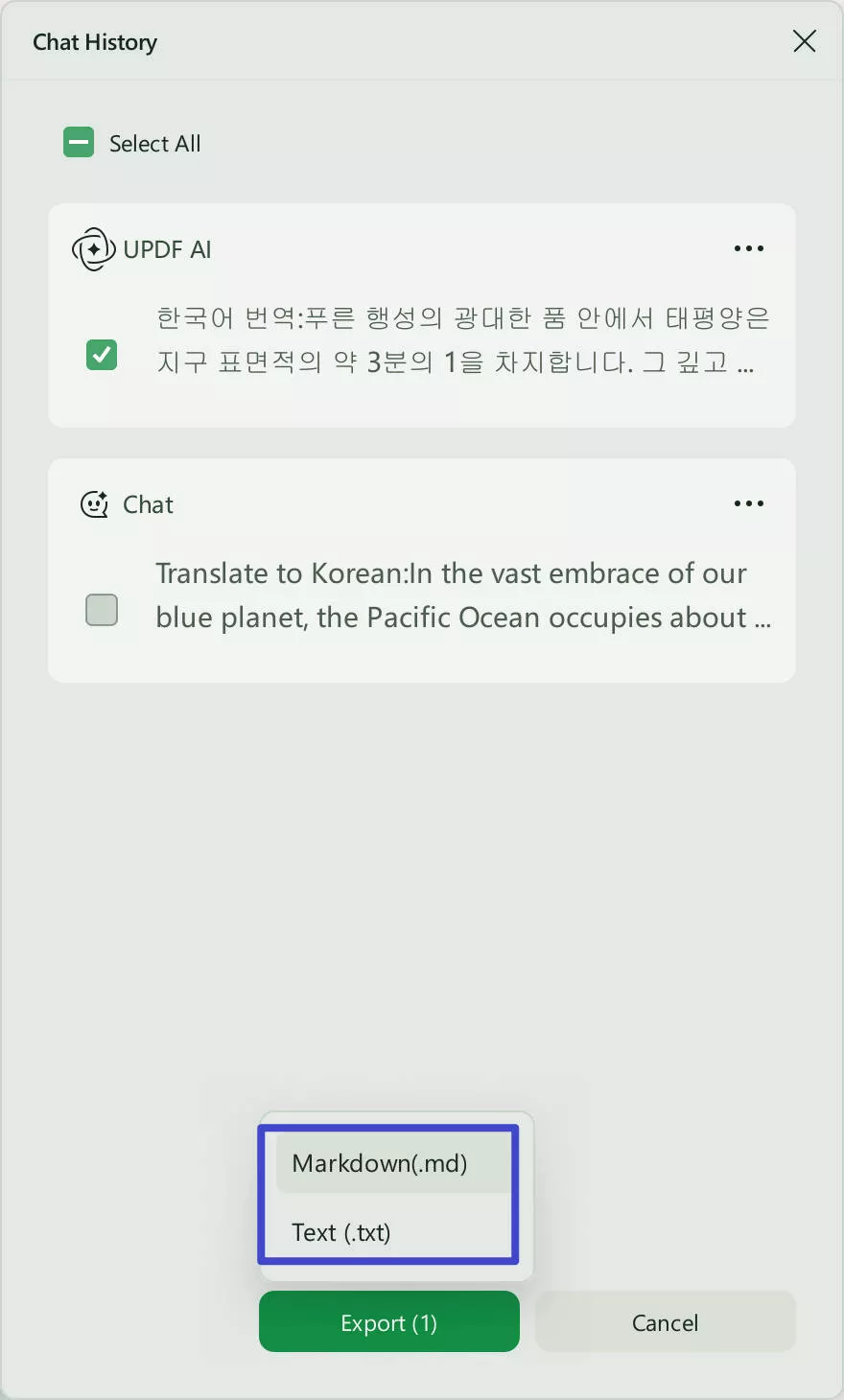Open the three-dot menu on the Chat entry

click(748, 502)
